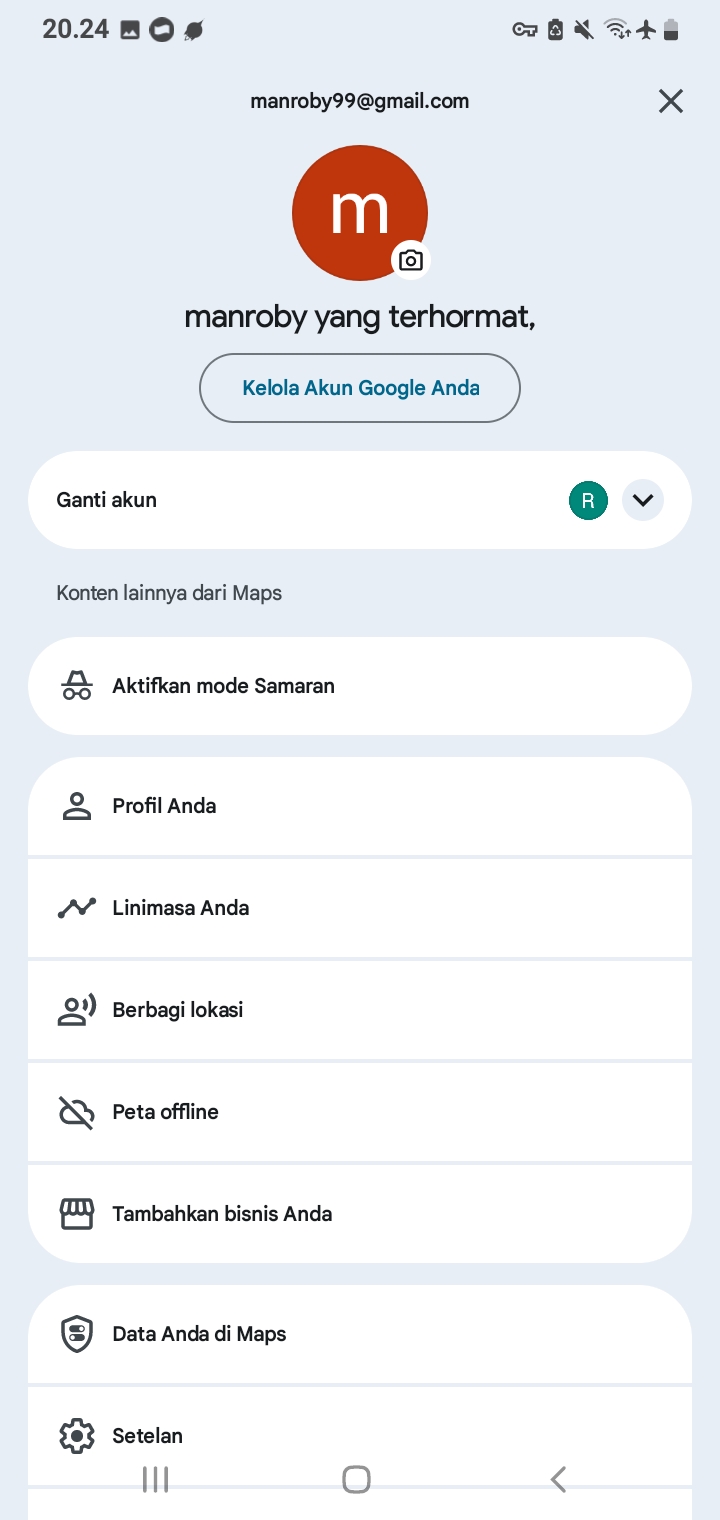Enable Aktifkan mode Samaran

click(360, 686)
